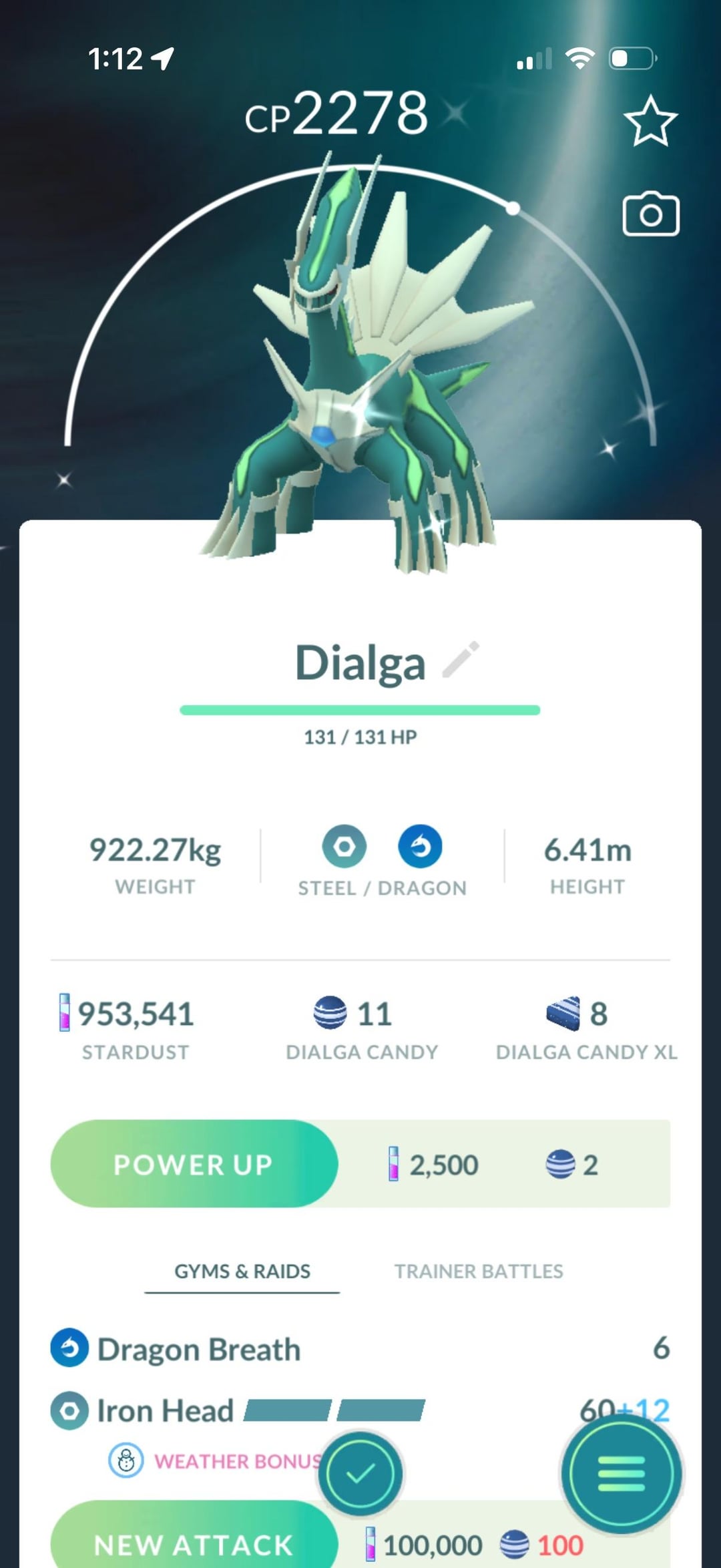Screen dimensions: 721x1568
Task: Open the AR camera for Dialga
Action: point(650,215)
